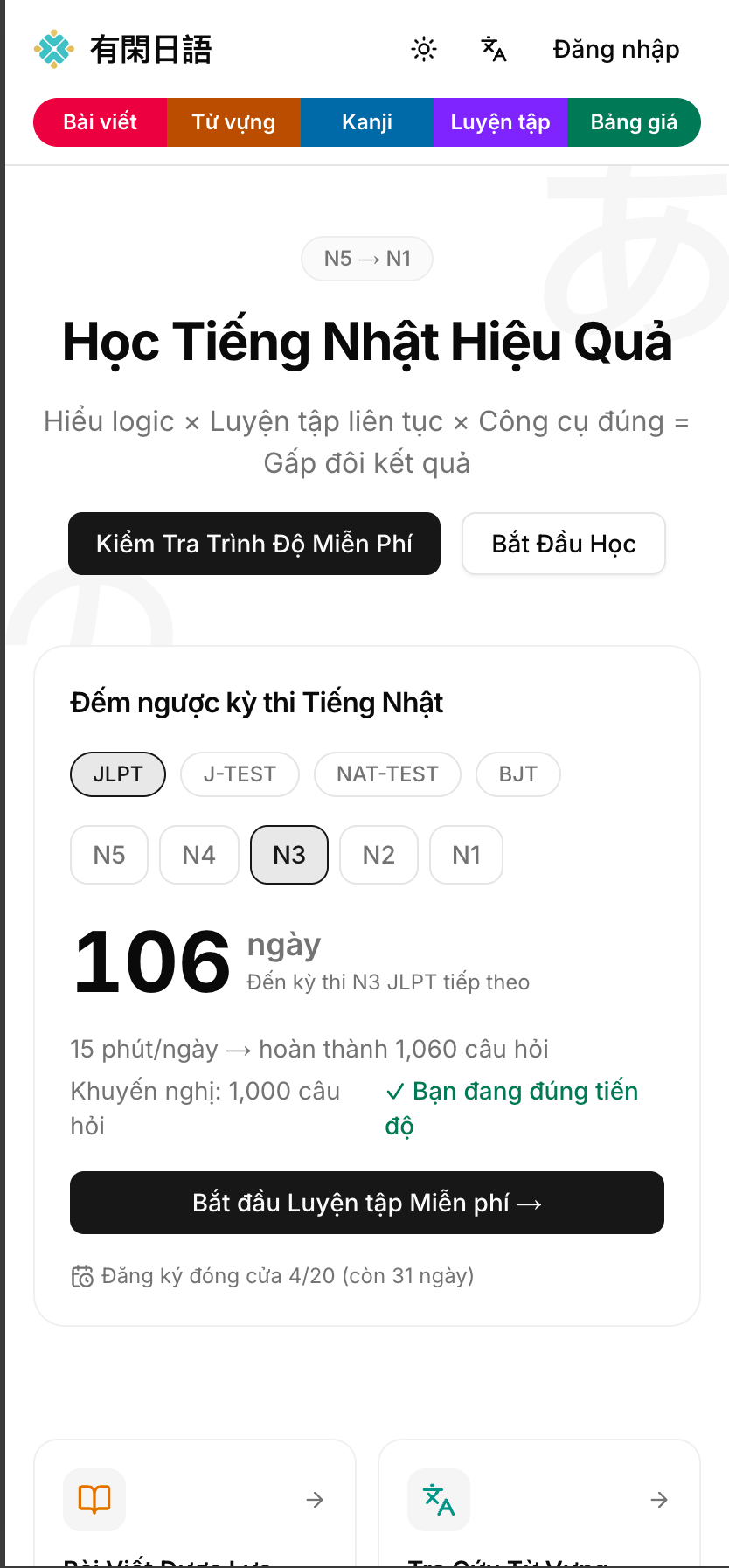Toggle the light/dark theme sun icon
Image resolution: width=729 pixels, height=1568 pixels.
pyautogui.click(x=424, y=50)
